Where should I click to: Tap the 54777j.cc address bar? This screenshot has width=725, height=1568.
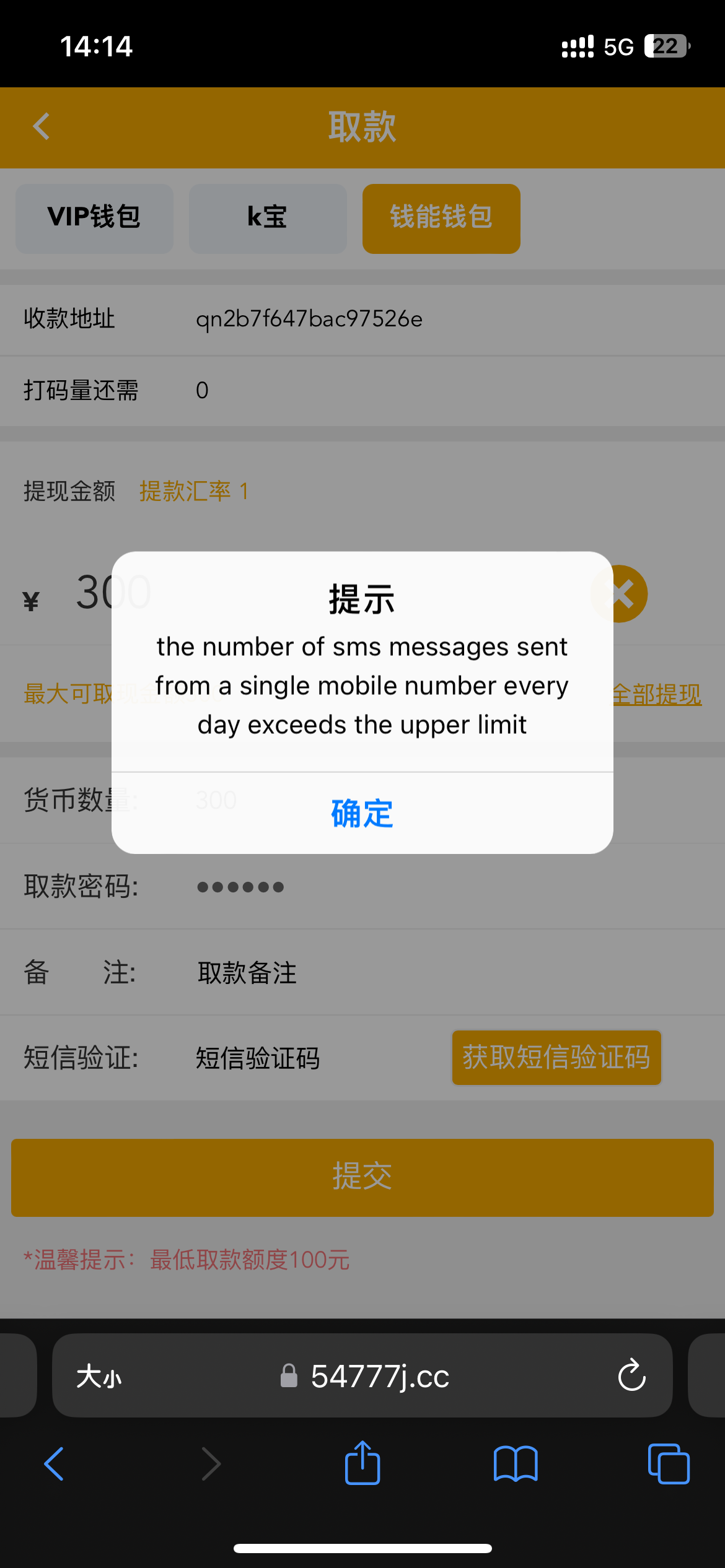(379, 1376)
